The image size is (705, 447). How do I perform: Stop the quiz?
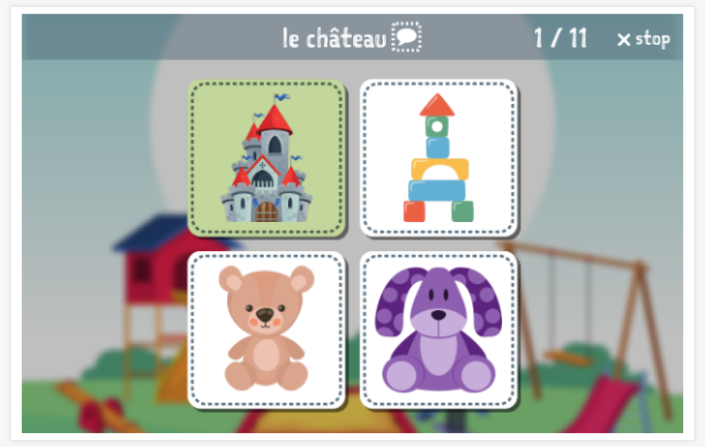coord(643,39)
